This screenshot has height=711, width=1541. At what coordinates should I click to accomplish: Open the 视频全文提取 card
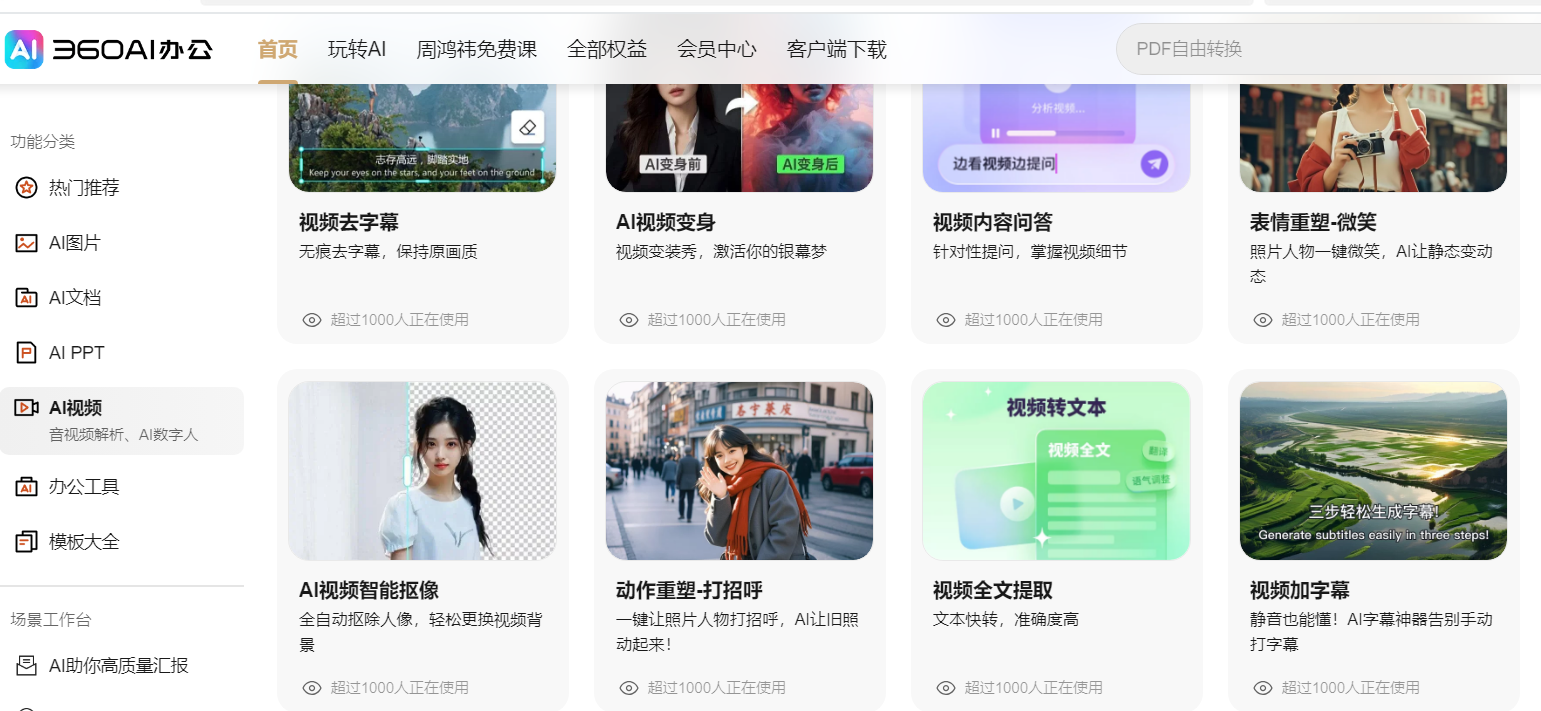[x=1056, y=540]
